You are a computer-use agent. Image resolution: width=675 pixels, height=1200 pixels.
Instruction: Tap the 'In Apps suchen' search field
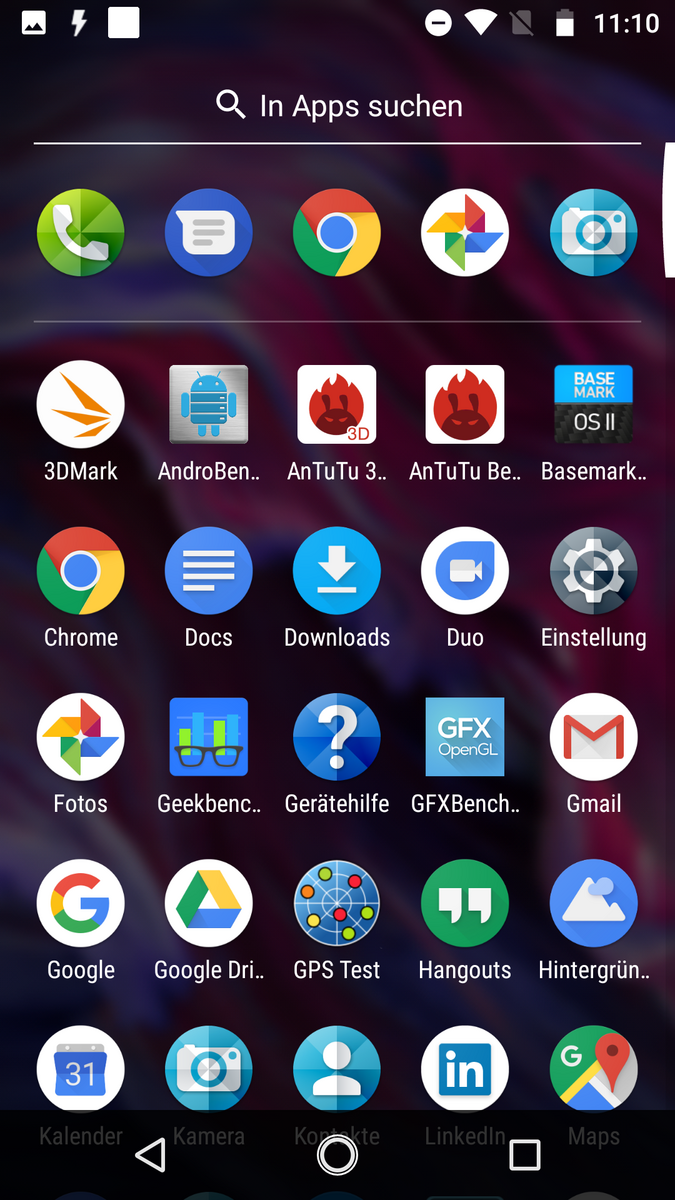pos(338,106)
